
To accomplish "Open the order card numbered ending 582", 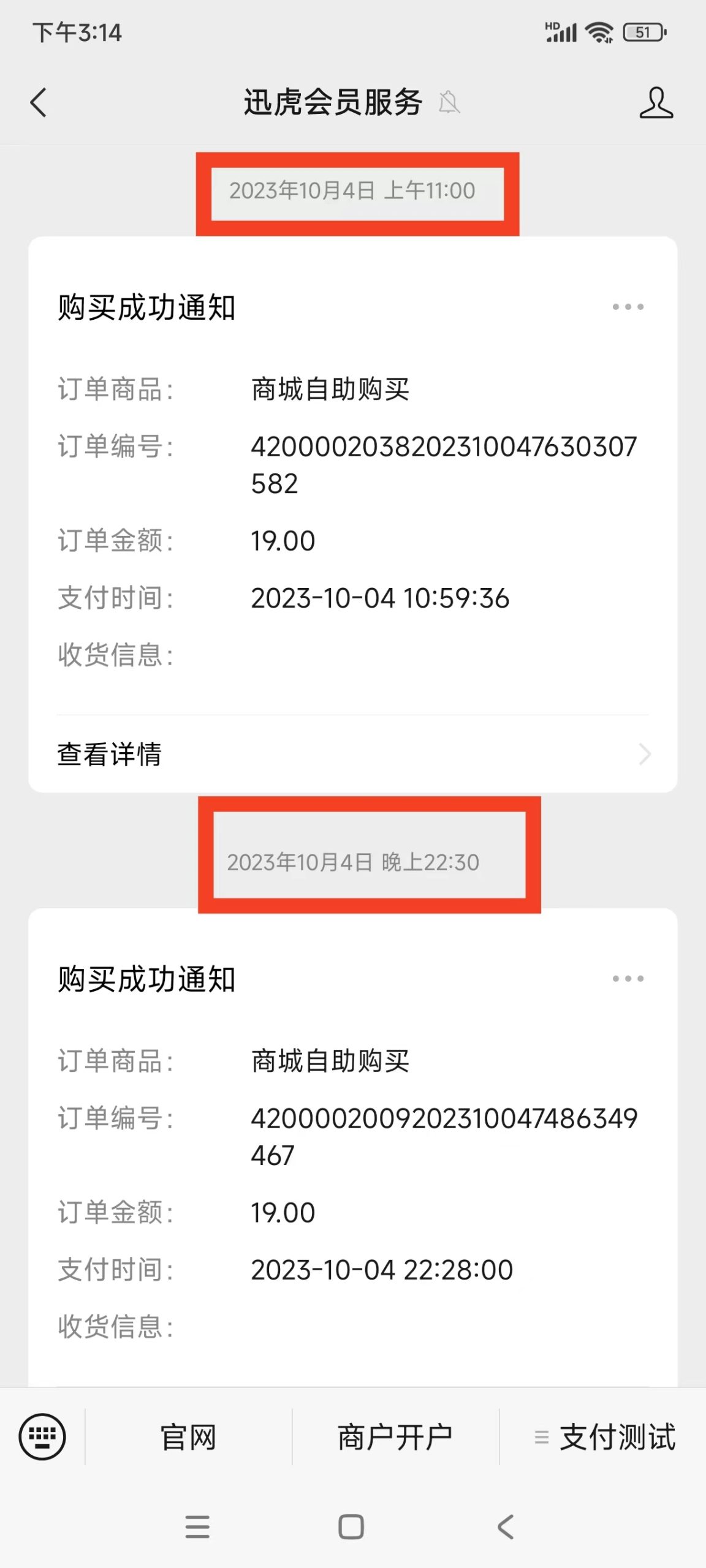I will 353,514.
